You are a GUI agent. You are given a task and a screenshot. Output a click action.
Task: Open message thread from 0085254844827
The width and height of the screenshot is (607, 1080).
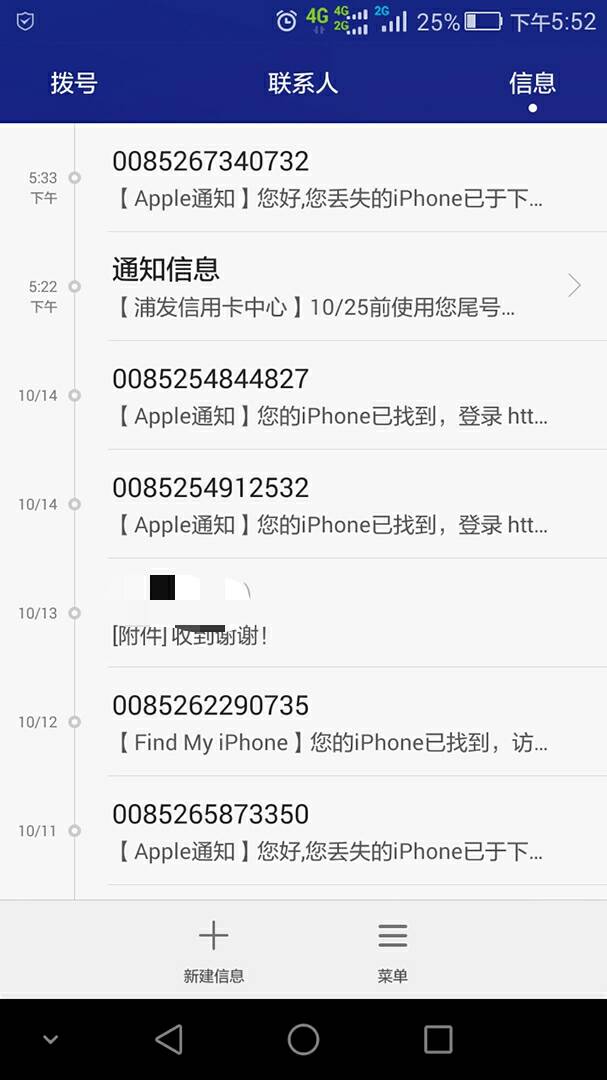(x=330, y=396)
